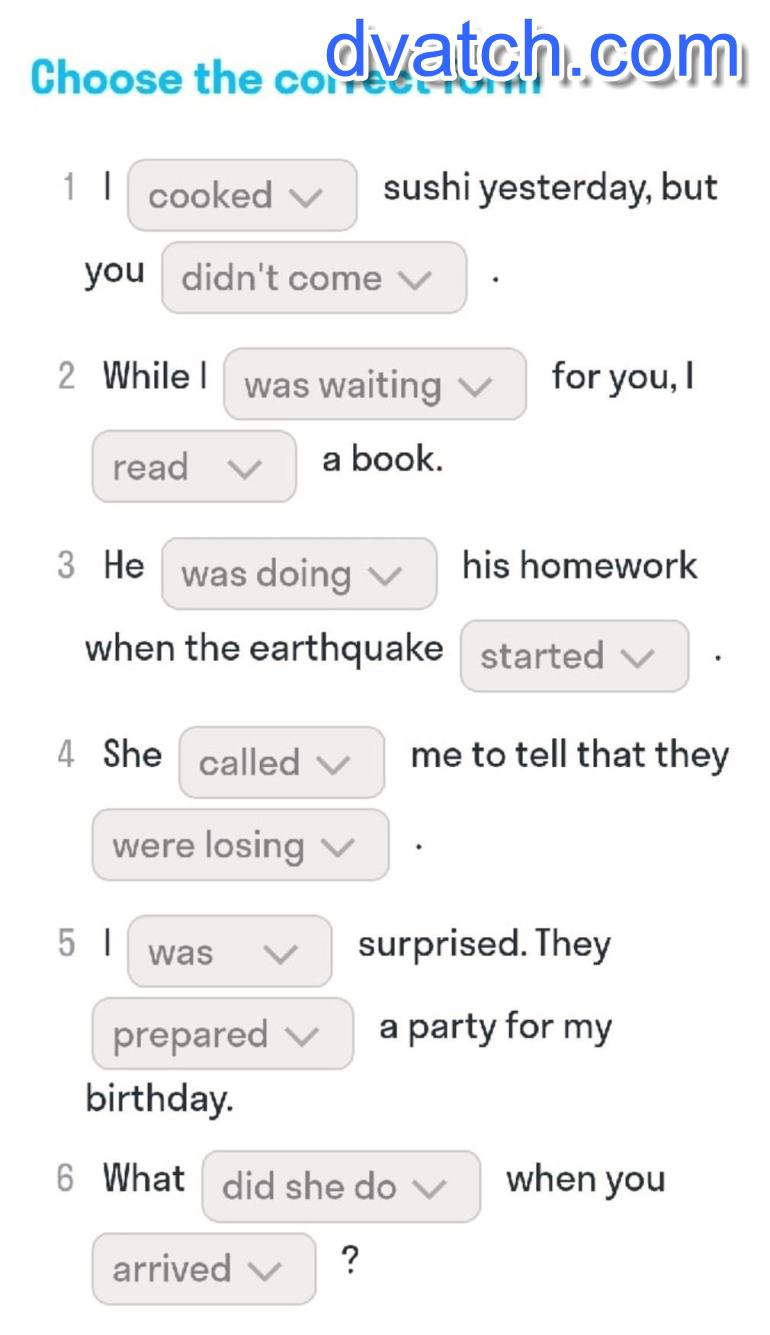Expand the 'were losing' dropdown
The image size is (770, 1335).
click(240, 845)
